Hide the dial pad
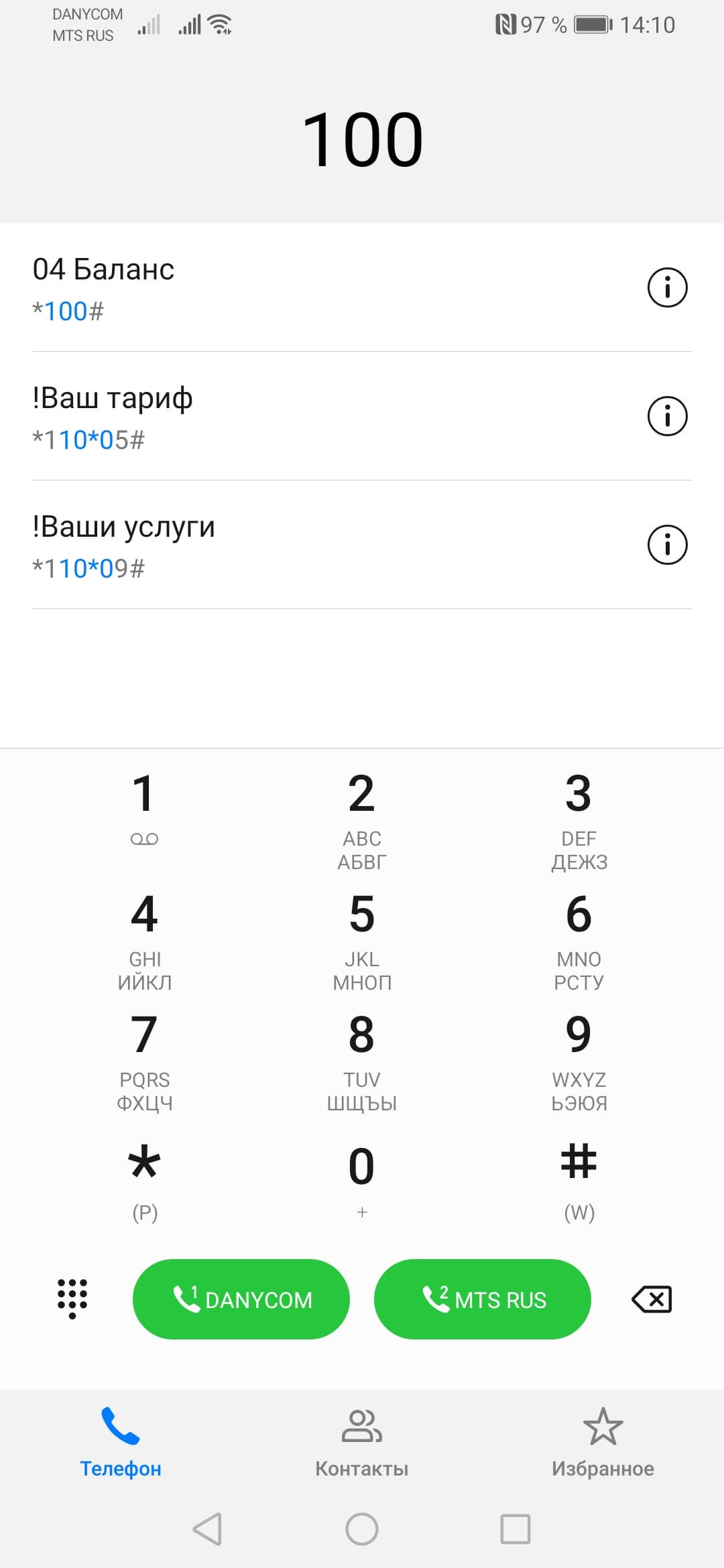The image size is (724, 1568). point(72,1298)
